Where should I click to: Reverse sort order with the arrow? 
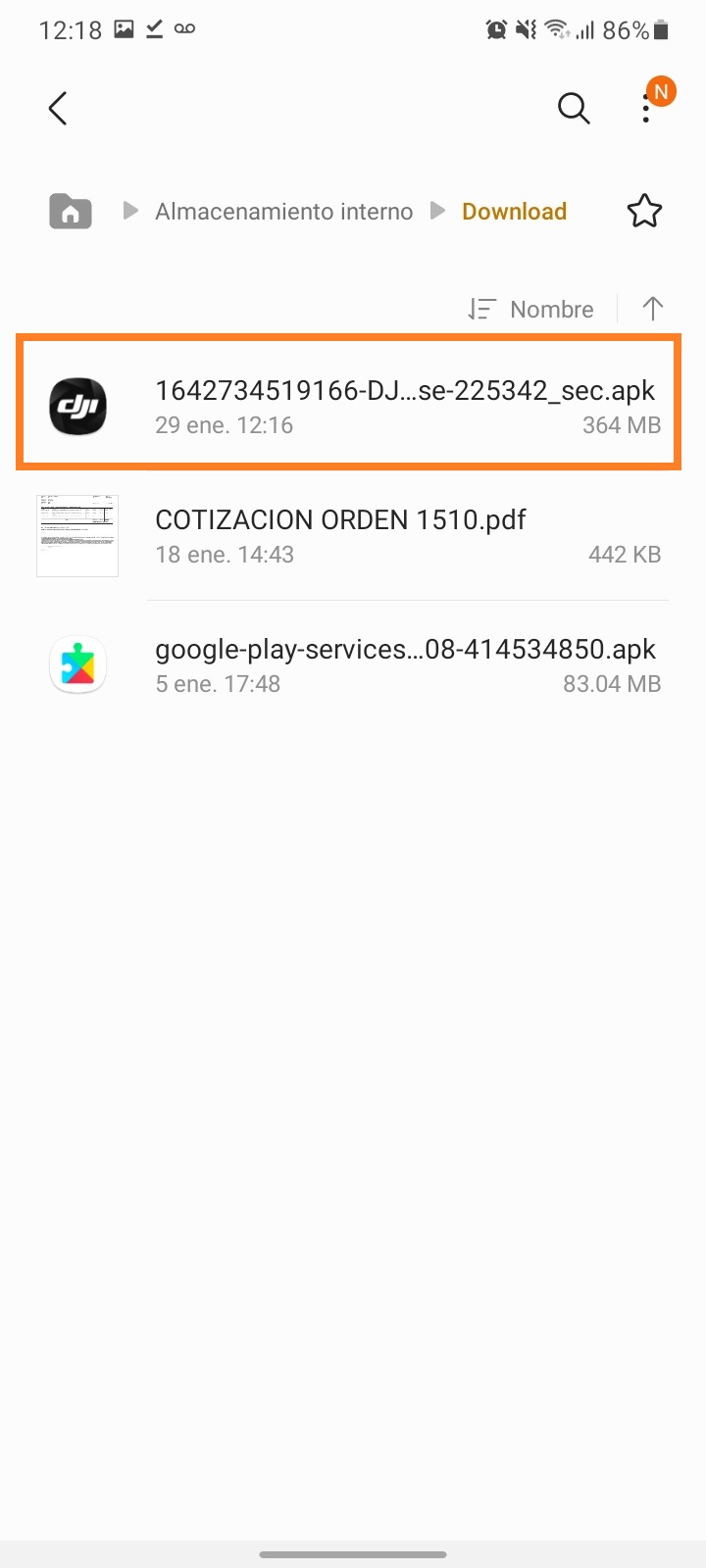[x=653, y=310]
